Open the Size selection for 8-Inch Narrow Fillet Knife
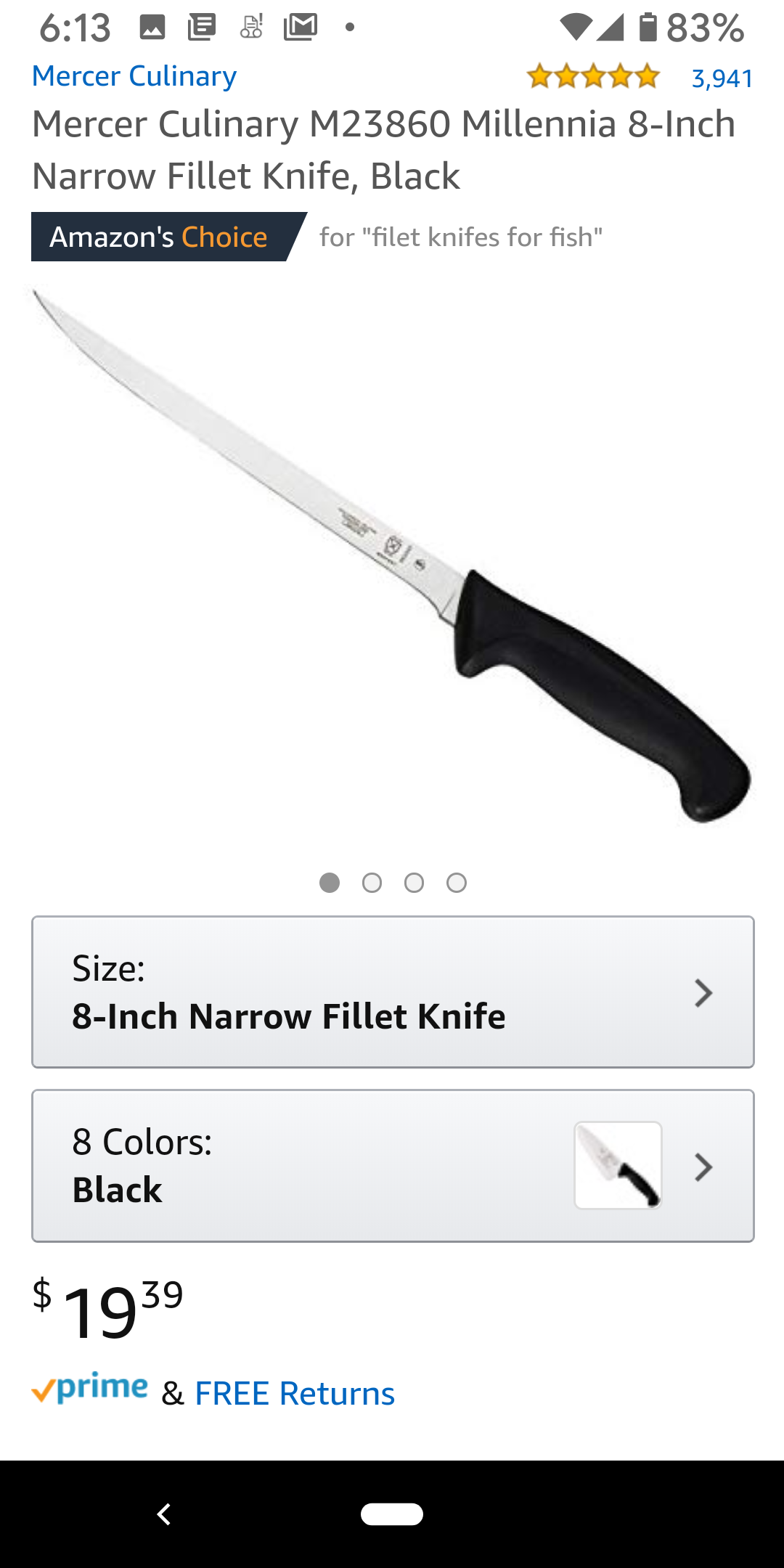Screen dimensions: 784x1568 coord(393,992)
